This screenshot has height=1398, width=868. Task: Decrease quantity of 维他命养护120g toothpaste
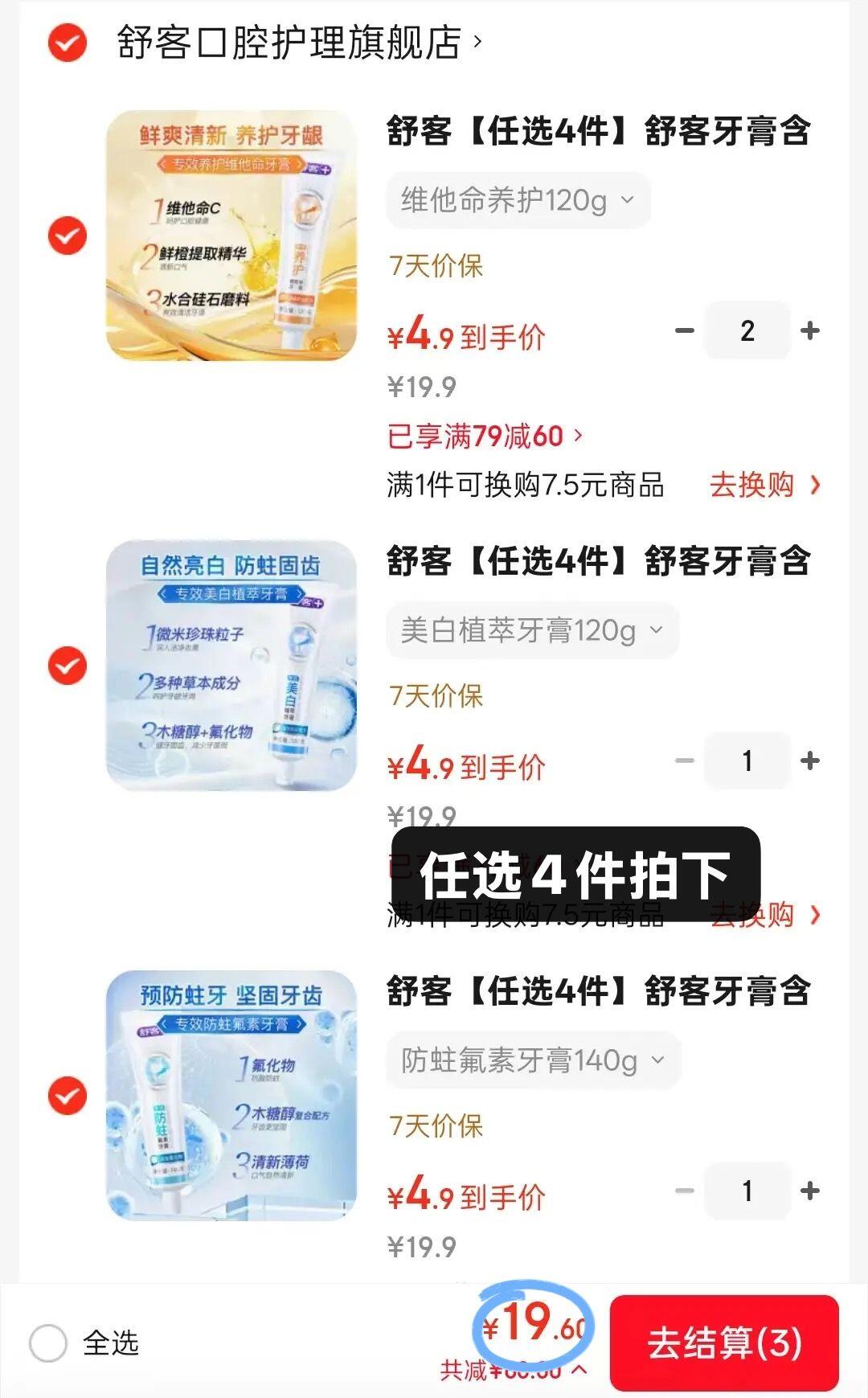[685, 330]
